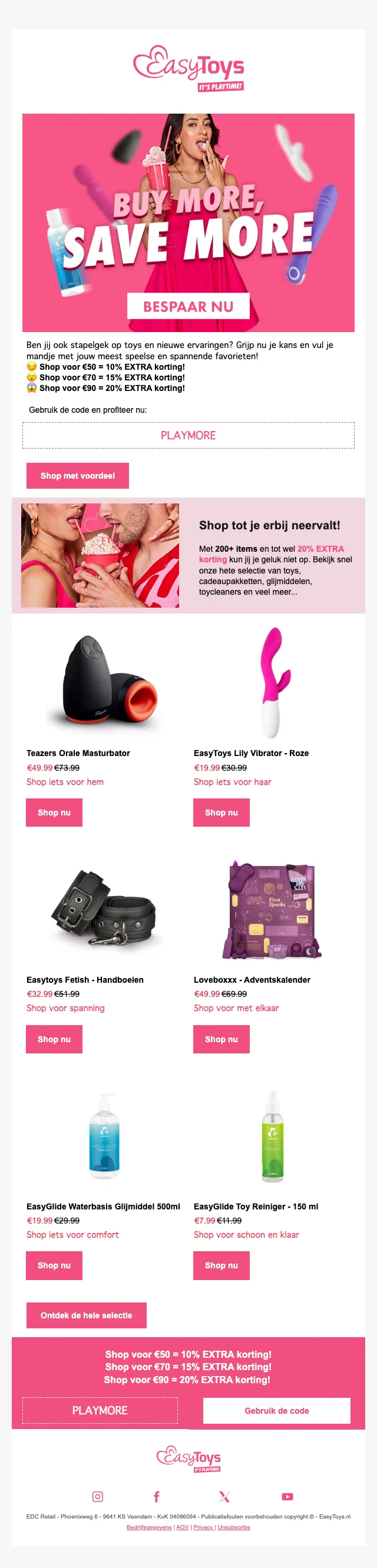Shop nu for EasyGlide Toy Reiniger

(x=221, y=1265)
